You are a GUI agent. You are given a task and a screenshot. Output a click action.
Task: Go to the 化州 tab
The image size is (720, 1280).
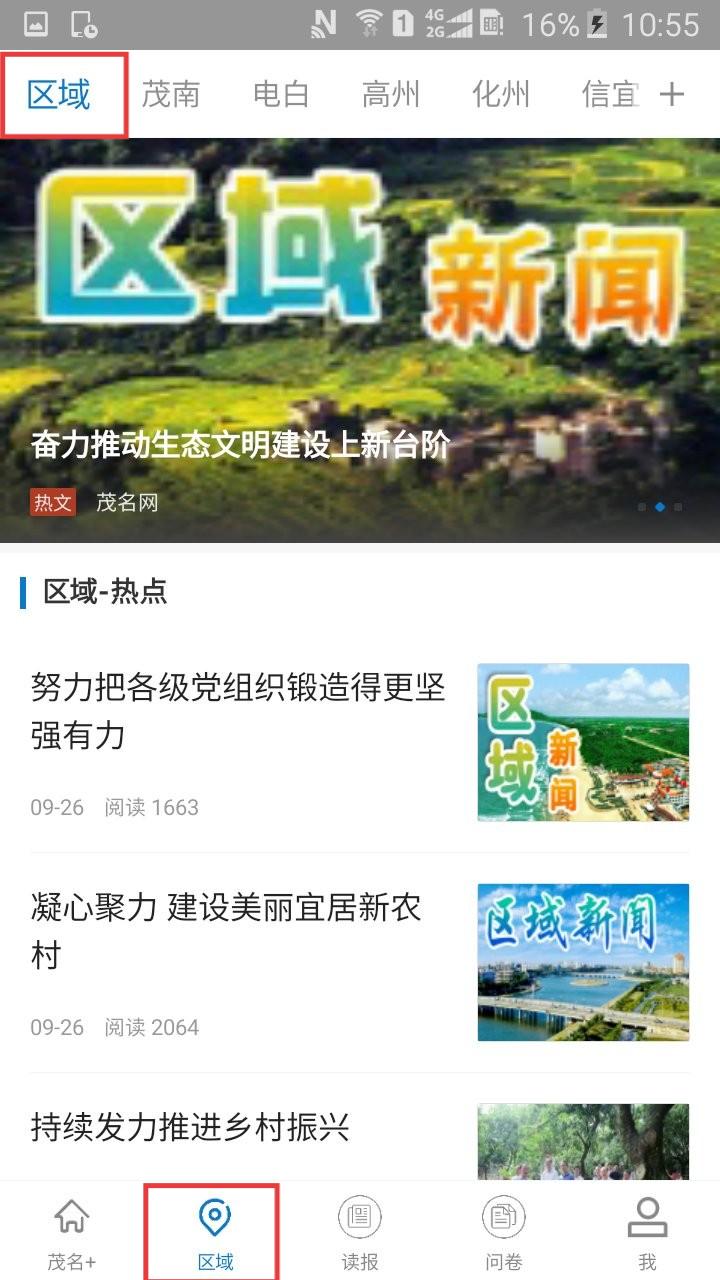point(500,95)
